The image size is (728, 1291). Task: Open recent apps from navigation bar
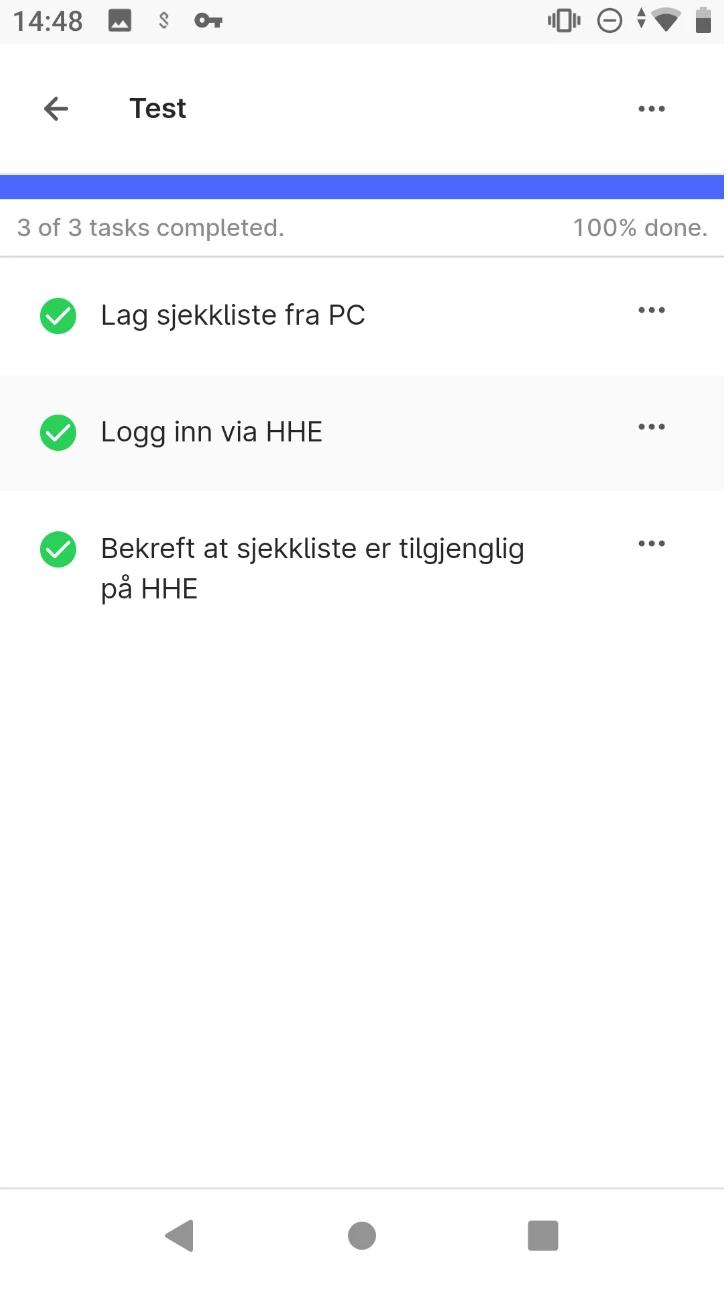click(x=543, y=1236)
